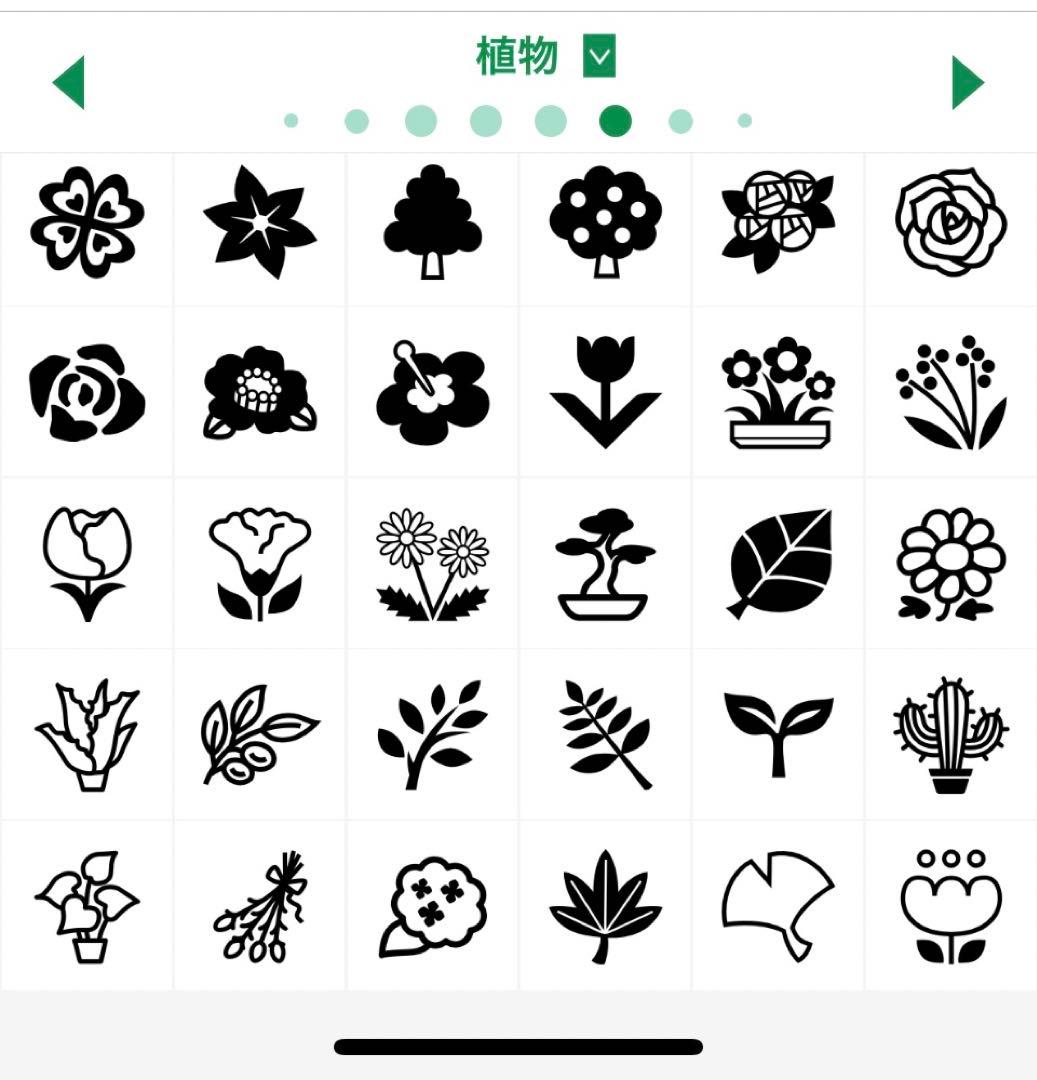
Task: Jump to the first pagination dot
Action: pyautogui.click(x=290, y=120)
